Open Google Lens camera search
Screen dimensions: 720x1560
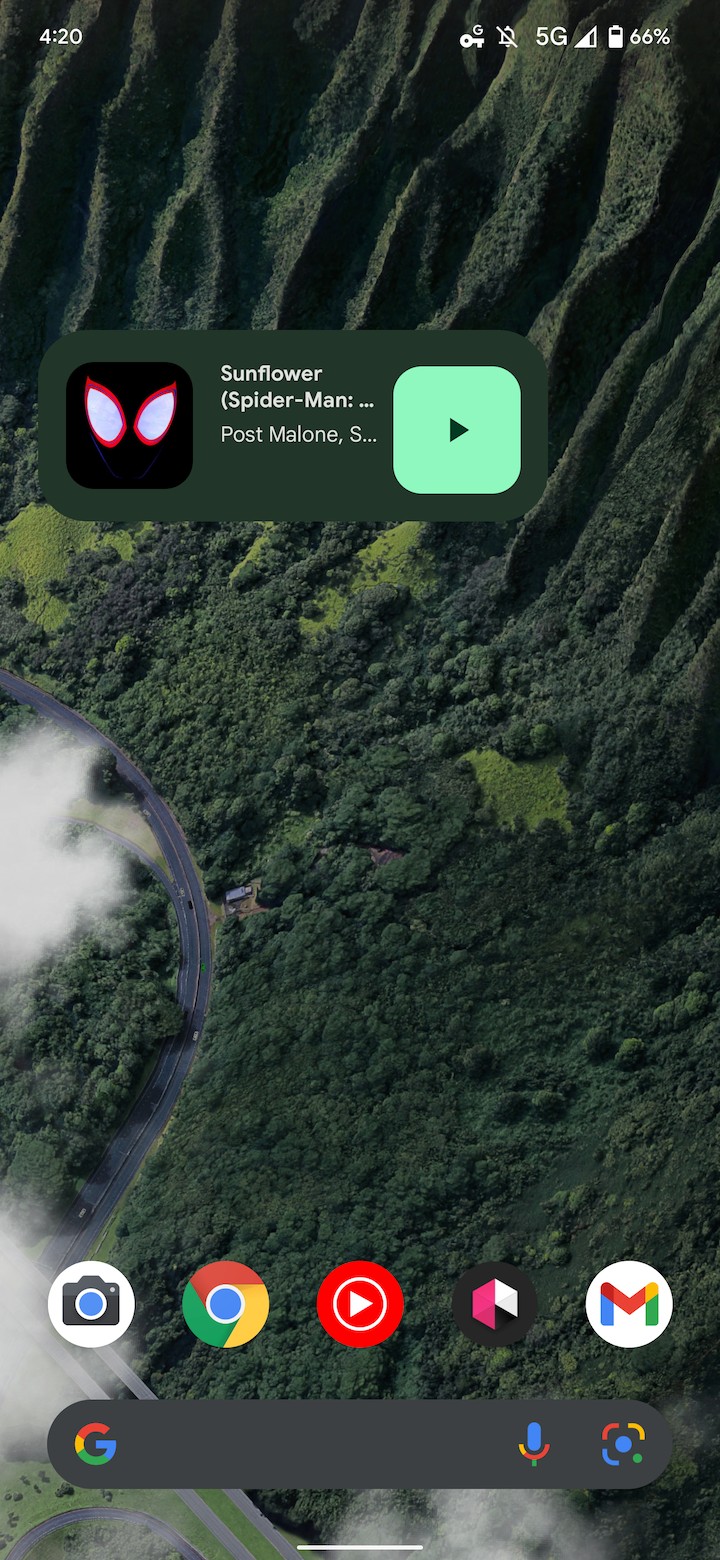click(x=623, y=1444)
